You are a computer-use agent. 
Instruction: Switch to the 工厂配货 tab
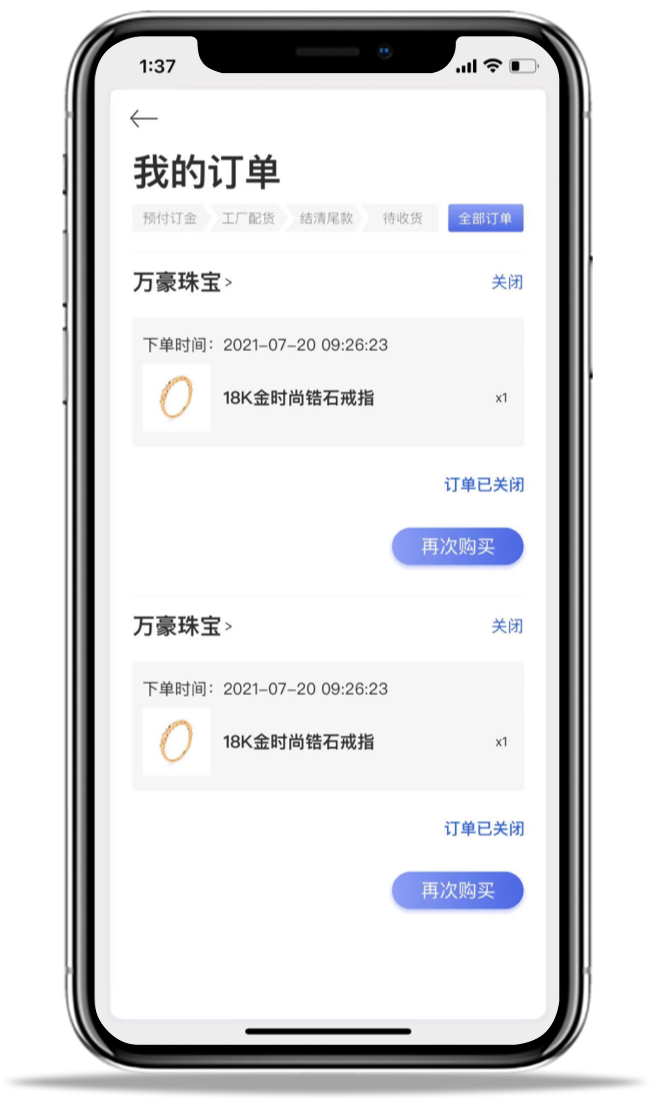coord(247,218)
